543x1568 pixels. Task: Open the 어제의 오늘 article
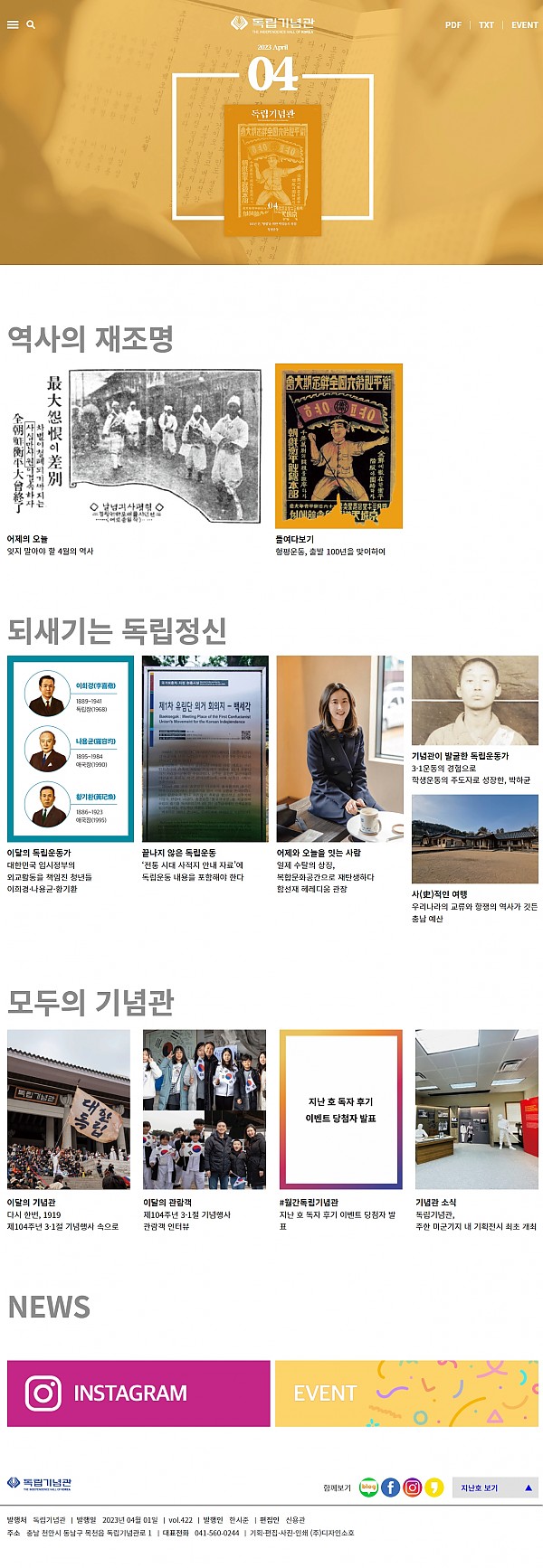pos(134,447)
